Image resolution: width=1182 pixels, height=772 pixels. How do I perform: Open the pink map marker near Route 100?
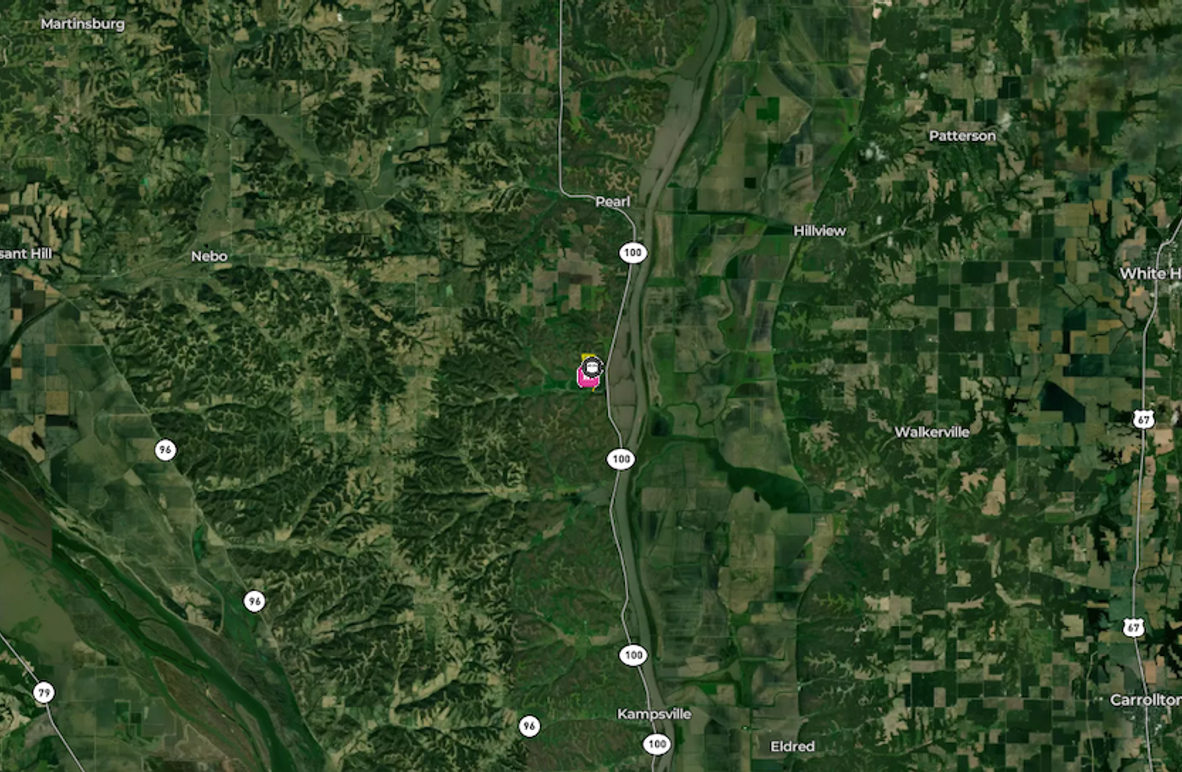[589, 374]
